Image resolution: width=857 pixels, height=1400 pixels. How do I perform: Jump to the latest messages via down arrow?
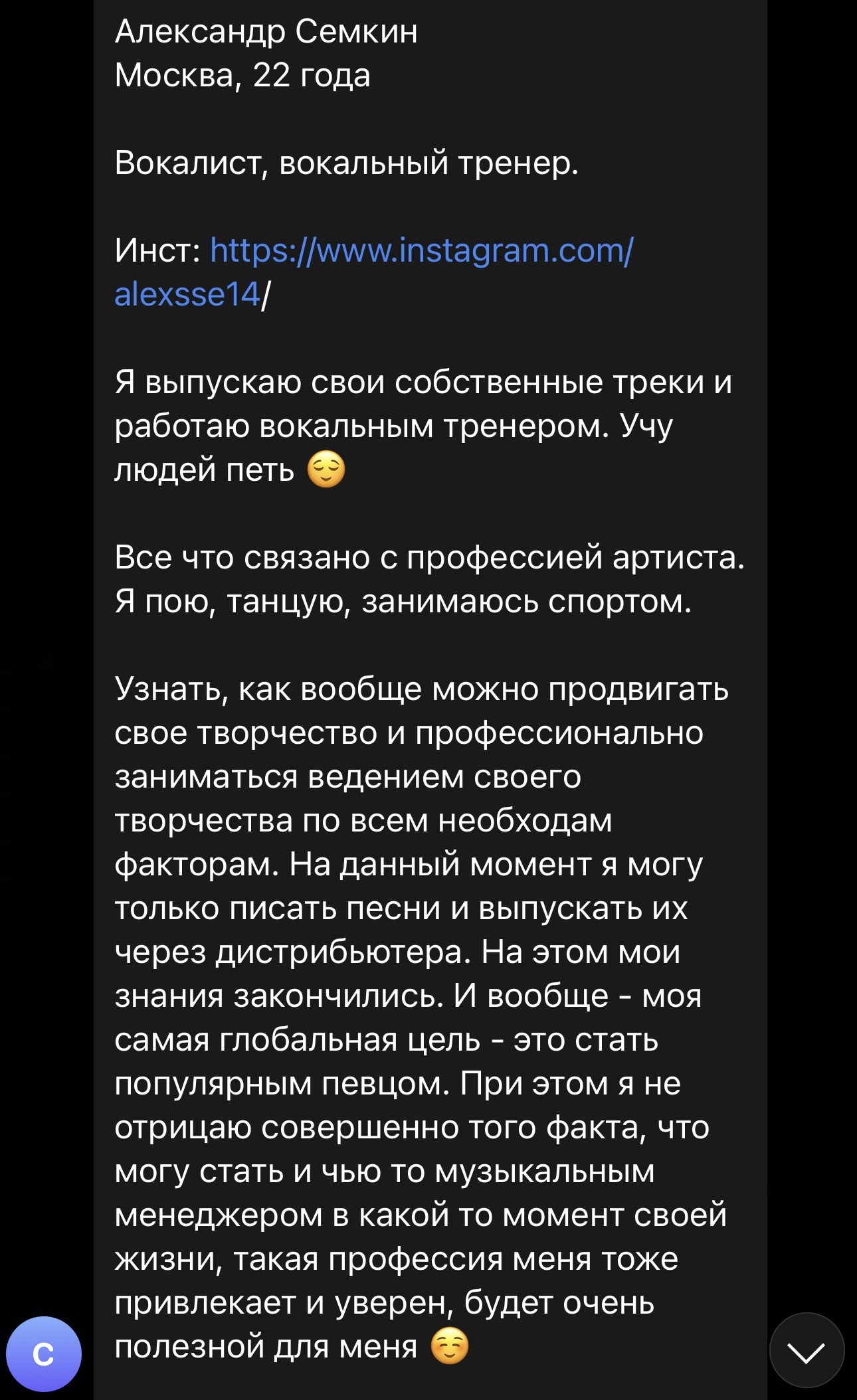click(x=806, y=1351)
